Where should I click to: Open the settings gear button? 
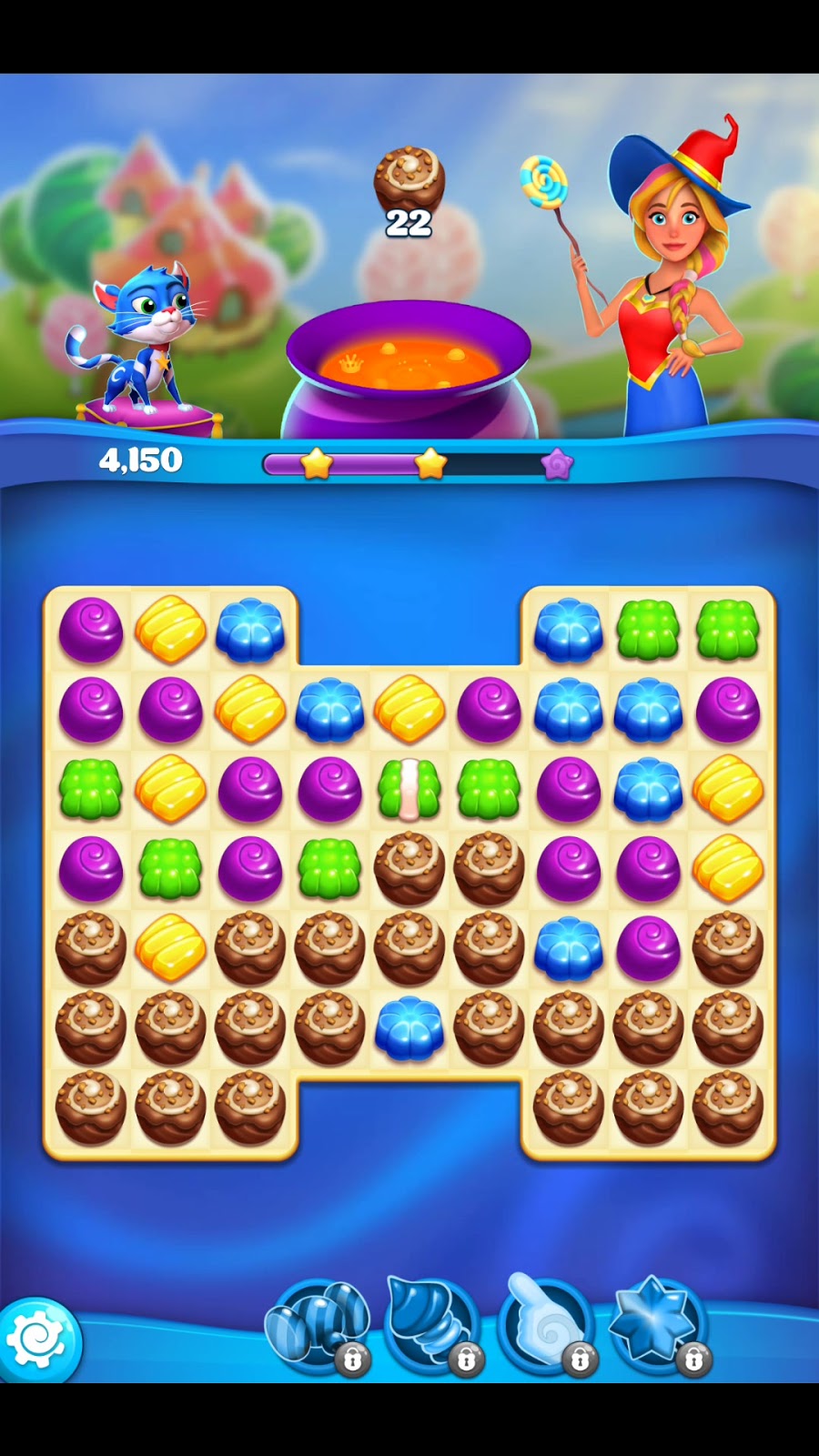pos(38,1340)
